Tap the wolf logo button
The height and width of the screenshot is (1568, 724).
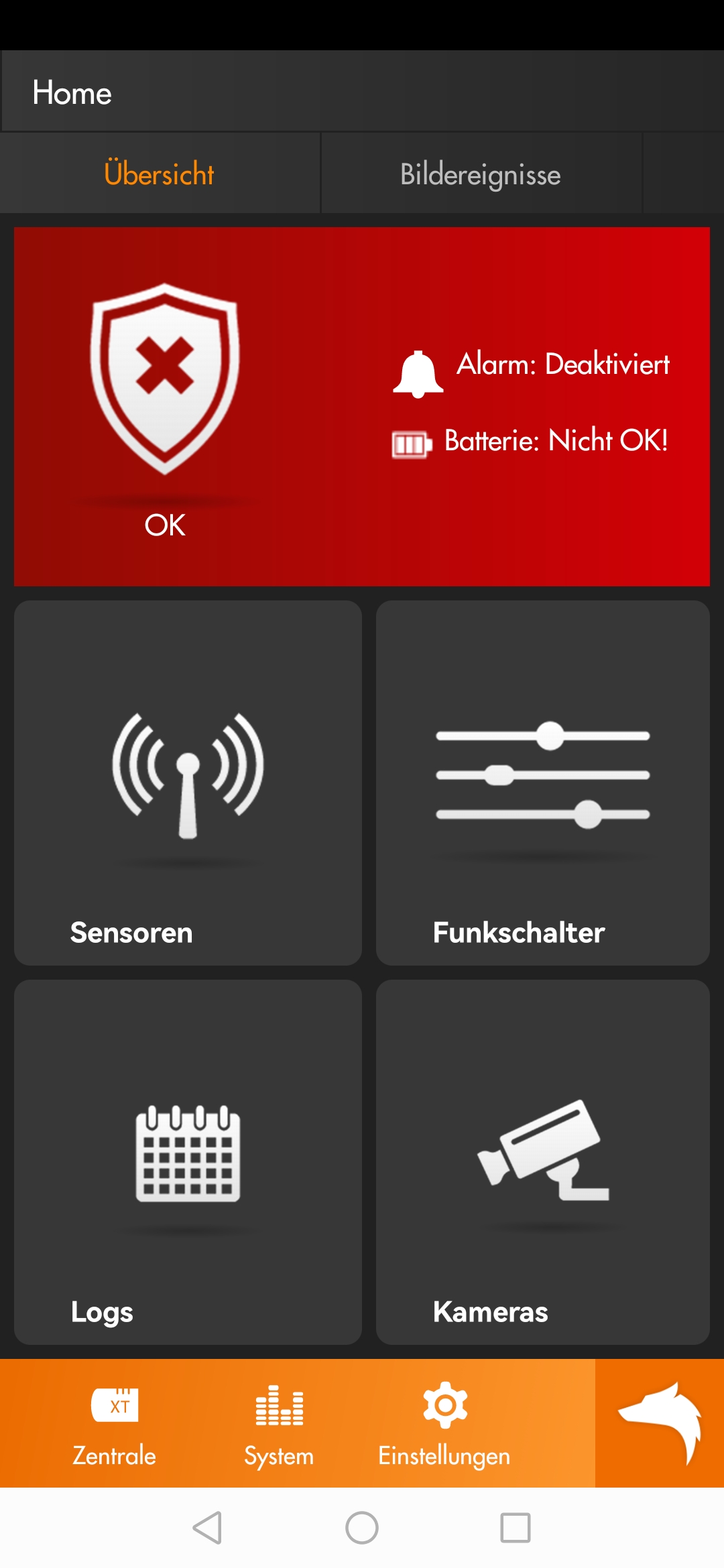tap(660, 1423)
